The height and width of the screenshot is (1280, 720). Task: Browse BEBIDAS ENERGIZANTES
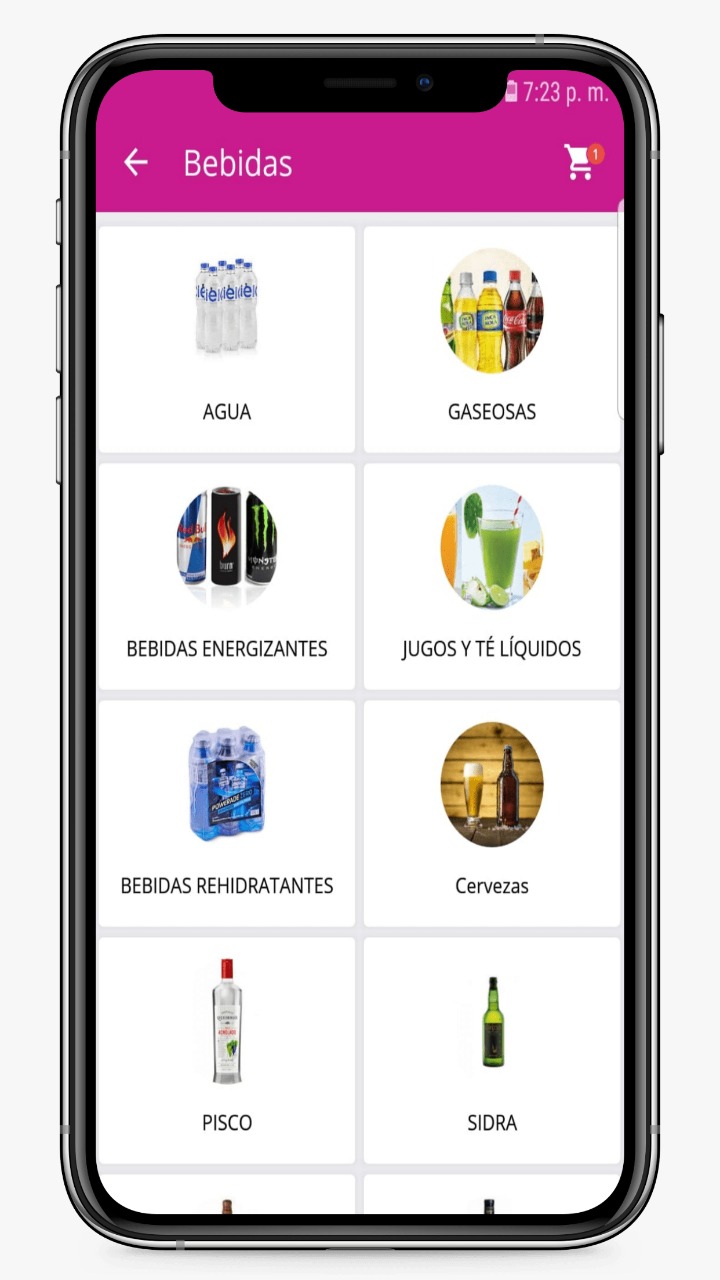[227, 576]
